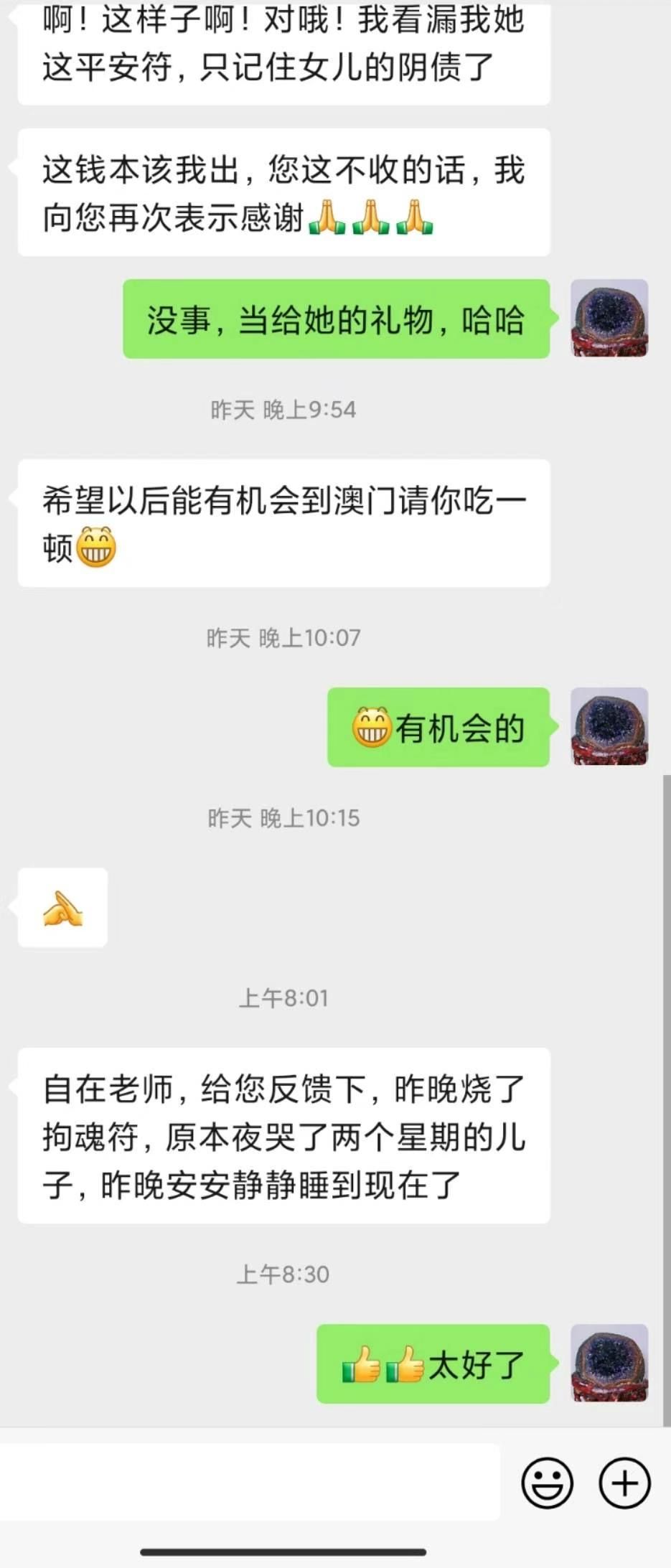Tap the OK-hand emoji sticker message
Viewport: 671px width, 1568px height.
[x=62, y=906]
